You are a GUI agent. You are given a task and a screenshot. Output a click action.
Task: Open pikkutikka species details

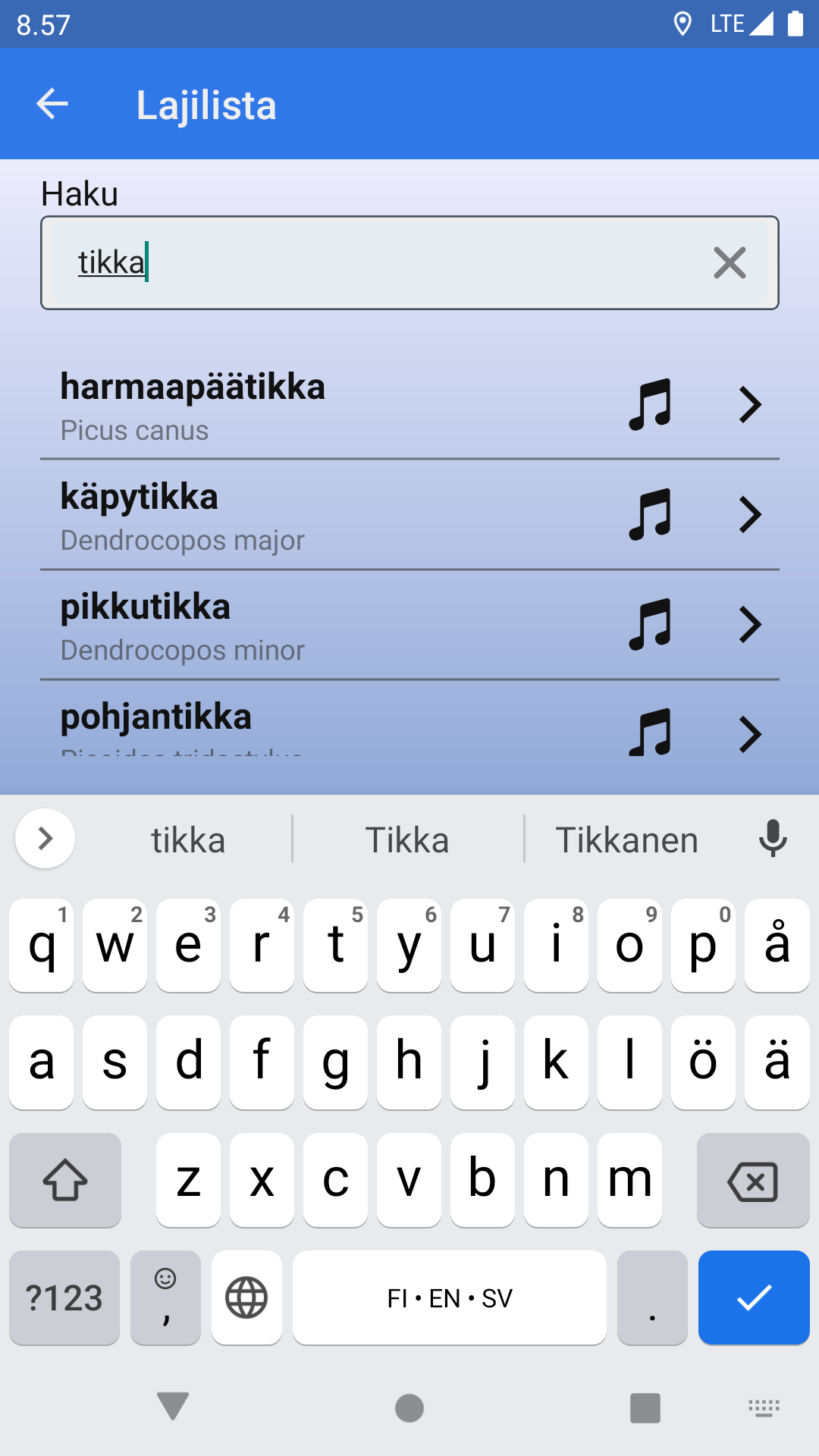click(749, 625)
